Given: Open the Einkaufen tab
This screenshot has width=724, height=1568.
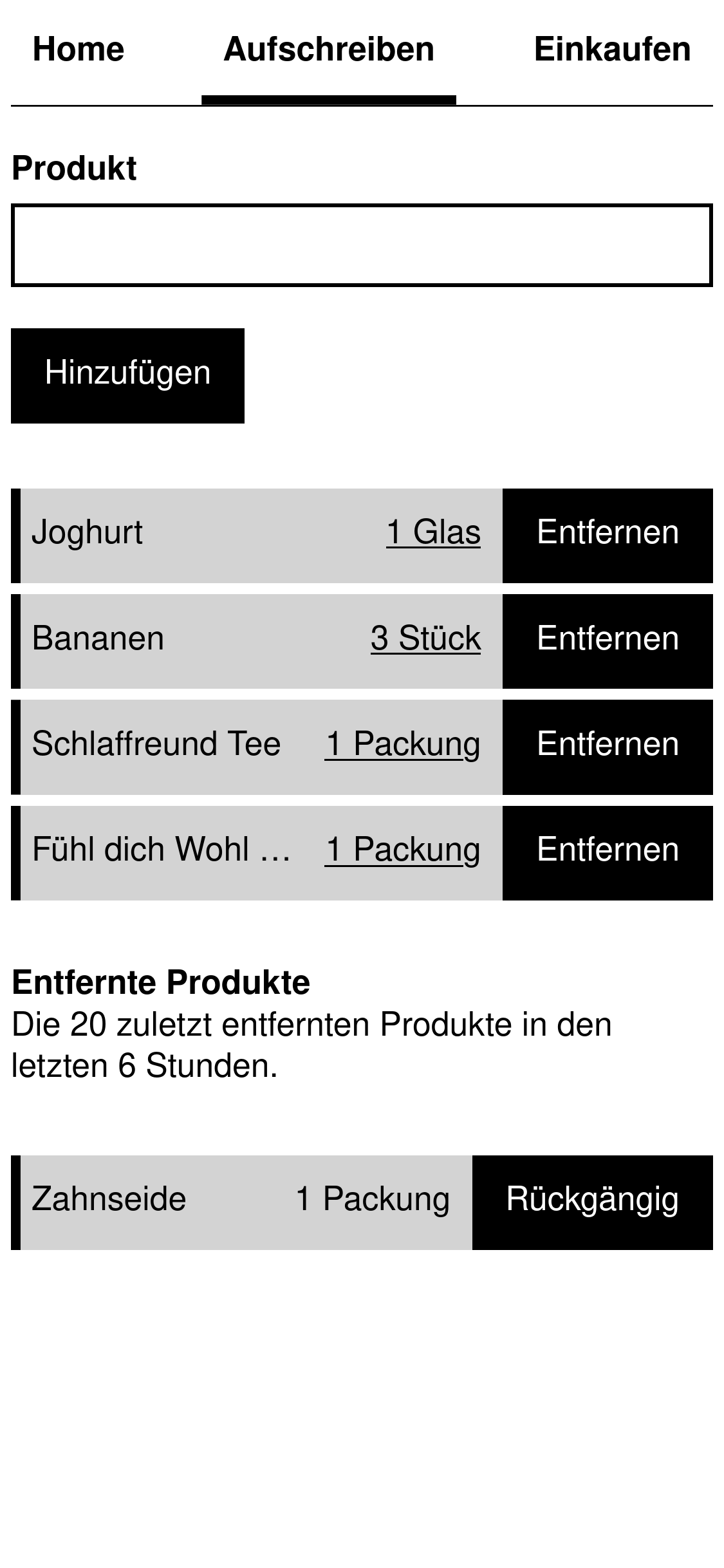Looking at the screenshot, I should coord(612,50).
